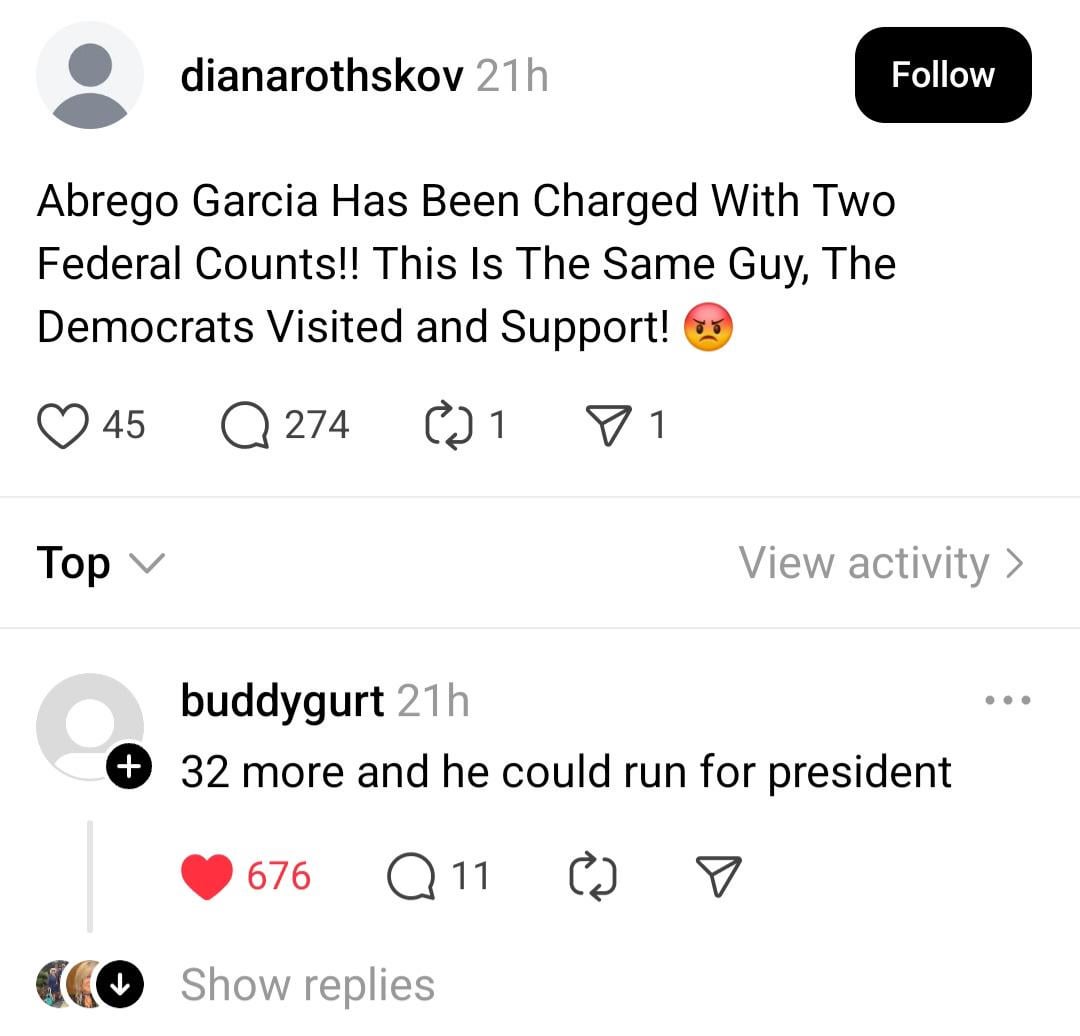Image resolution: width=1080 pixels, height=1036 pixels.
Task: Open dianarothskov's profile picture
Action: (90, 75)
